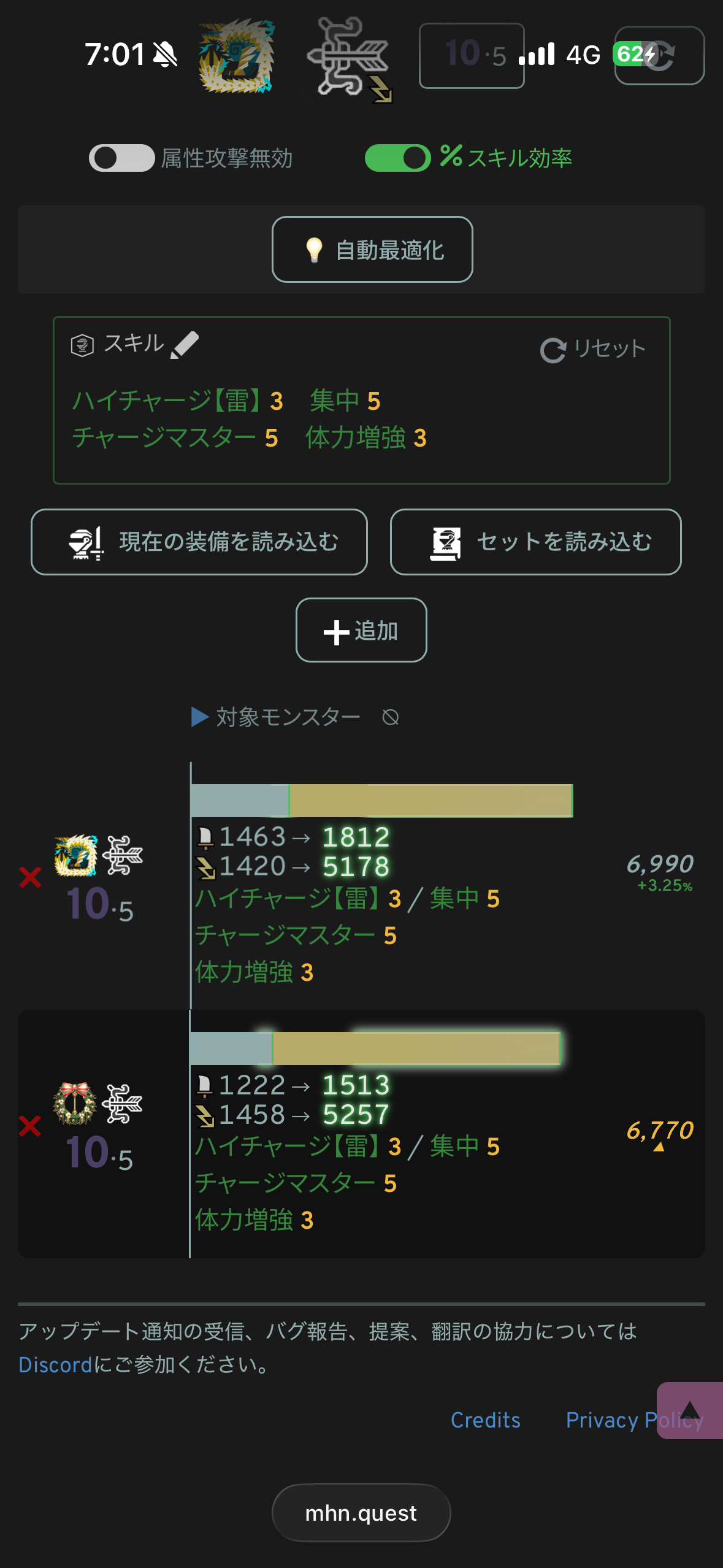Screen dimensions: 723x1568
Task: Change the monster icon in the header
Action: point(236,56)
